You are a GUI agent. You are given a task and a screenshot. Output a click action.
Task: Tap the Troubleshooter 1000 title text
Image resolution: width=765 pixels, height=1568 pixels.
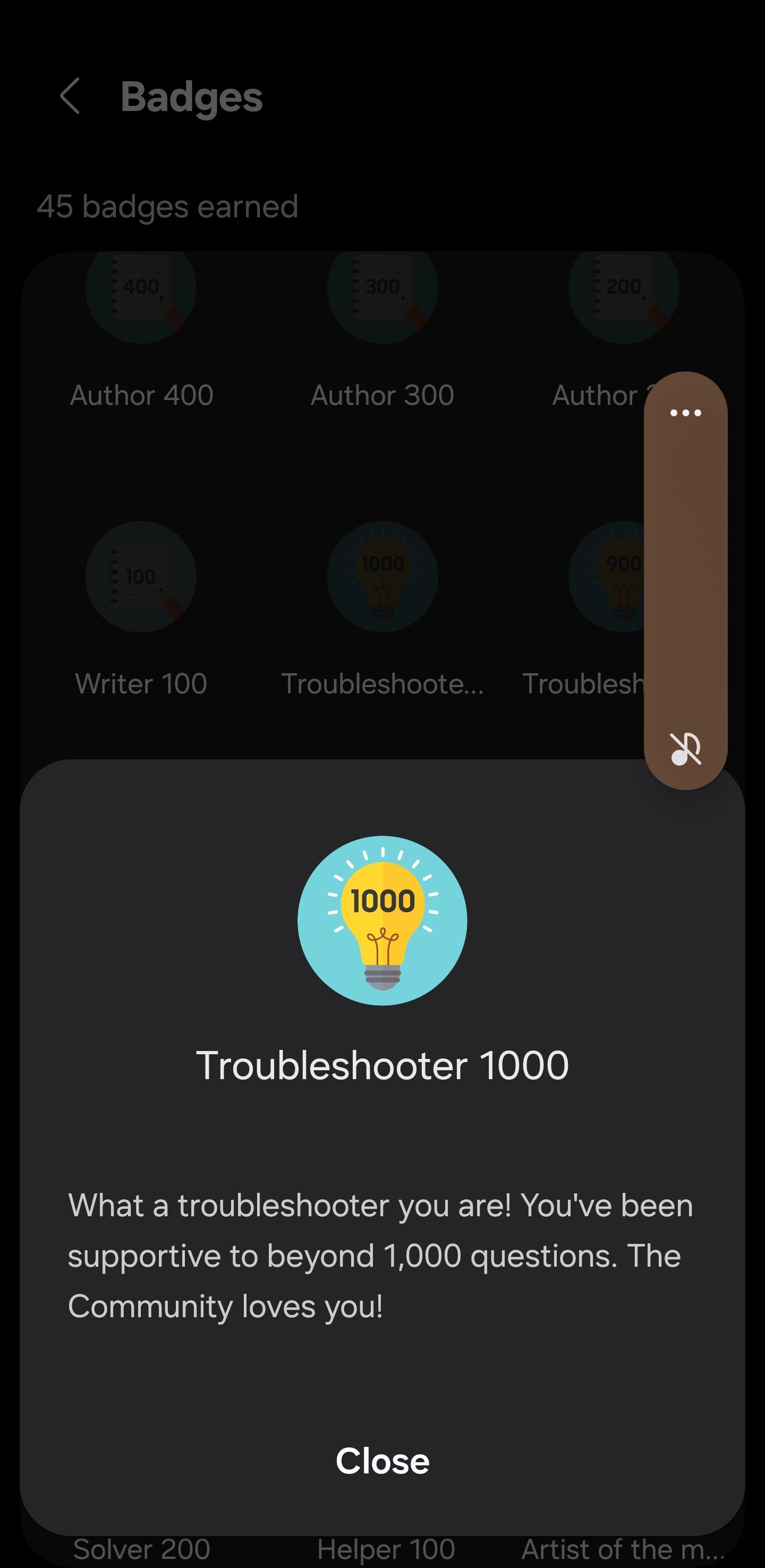coord(382,1065)
